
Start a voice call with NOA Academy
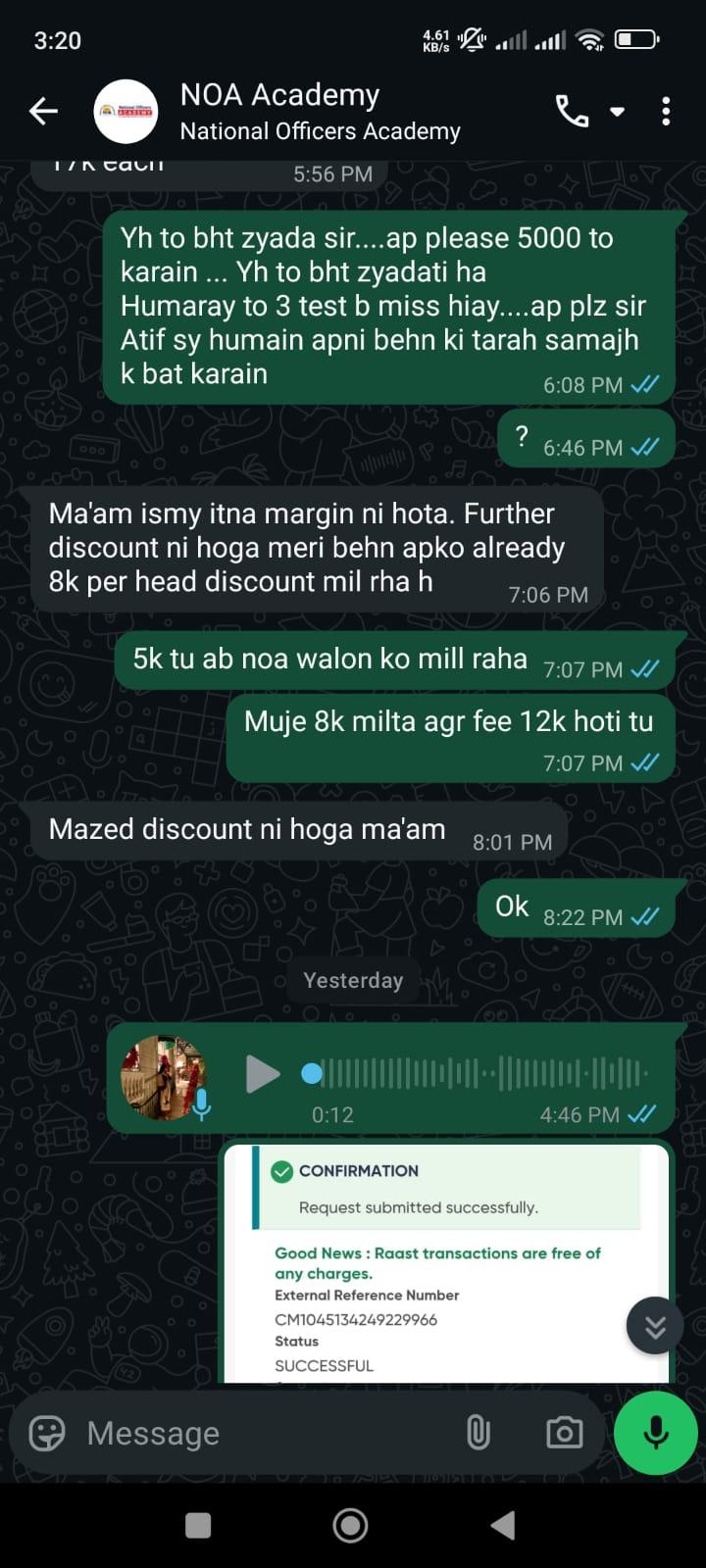click(572, 112)
